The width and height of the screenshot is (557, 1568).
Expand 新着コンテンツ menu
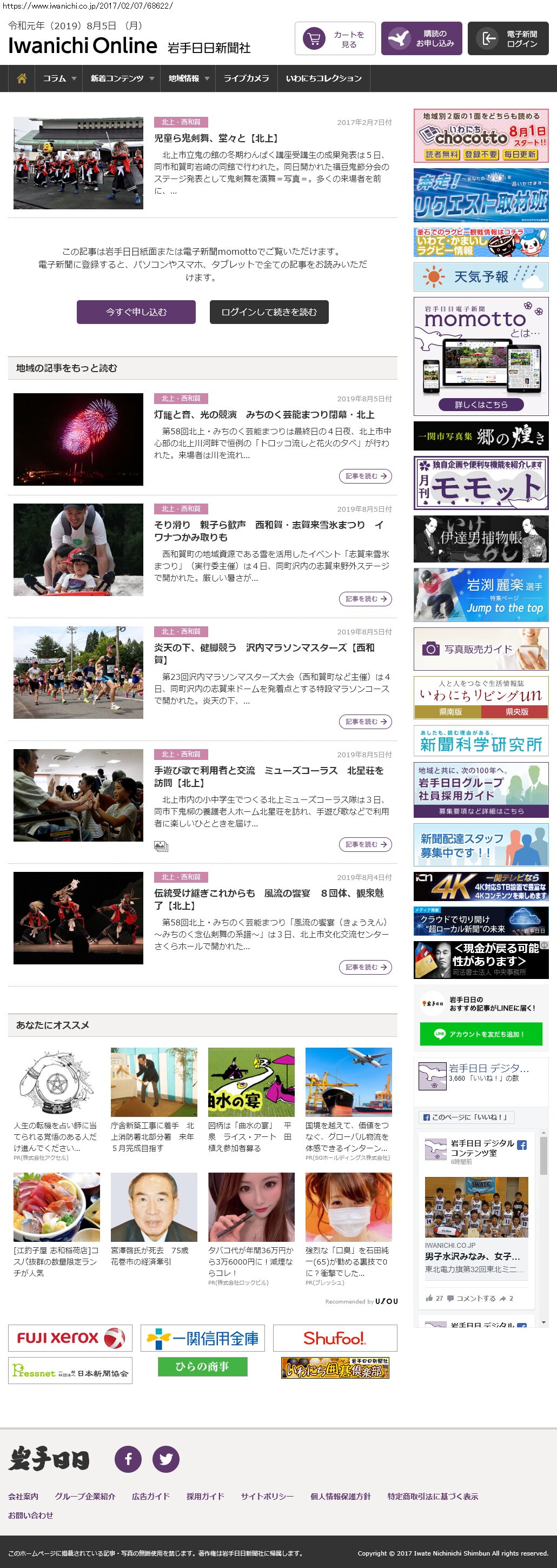pos(122,78)
